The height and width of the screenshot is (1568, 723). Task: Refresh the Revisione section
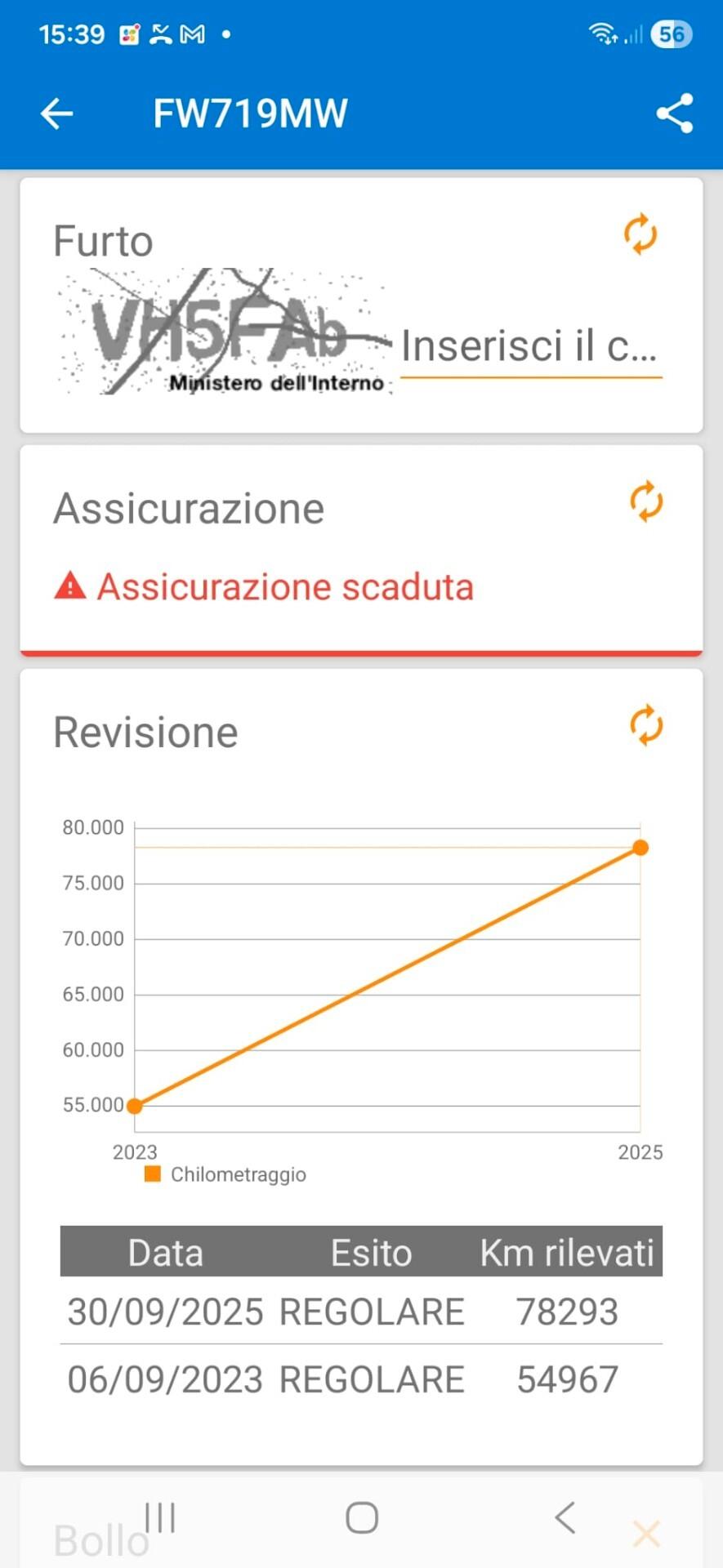pyautogui.click(x=646, y=725)
